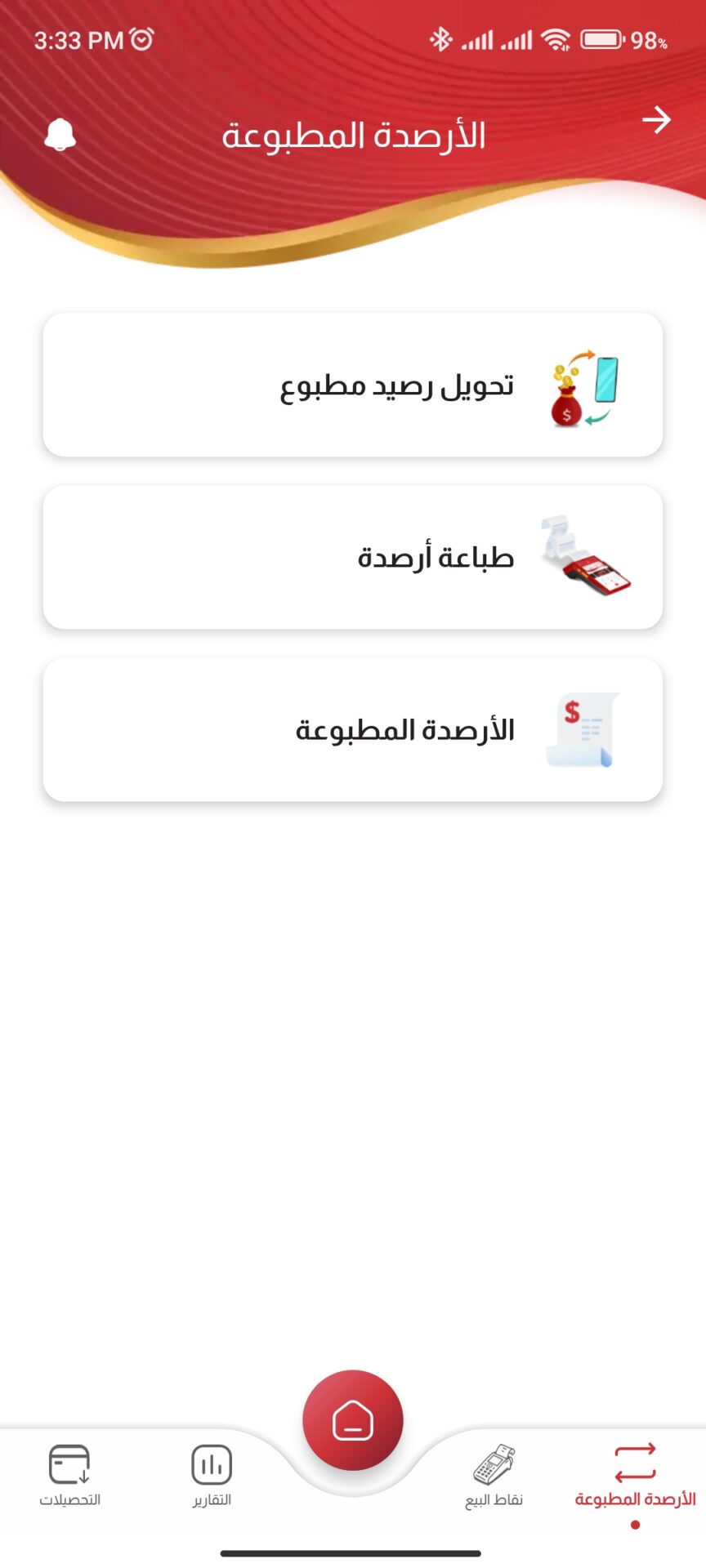Open the تحويل رصيد مطبوع card
Image resolution: width=706 pixels, height=1568 pixels.
pos(353,384)
